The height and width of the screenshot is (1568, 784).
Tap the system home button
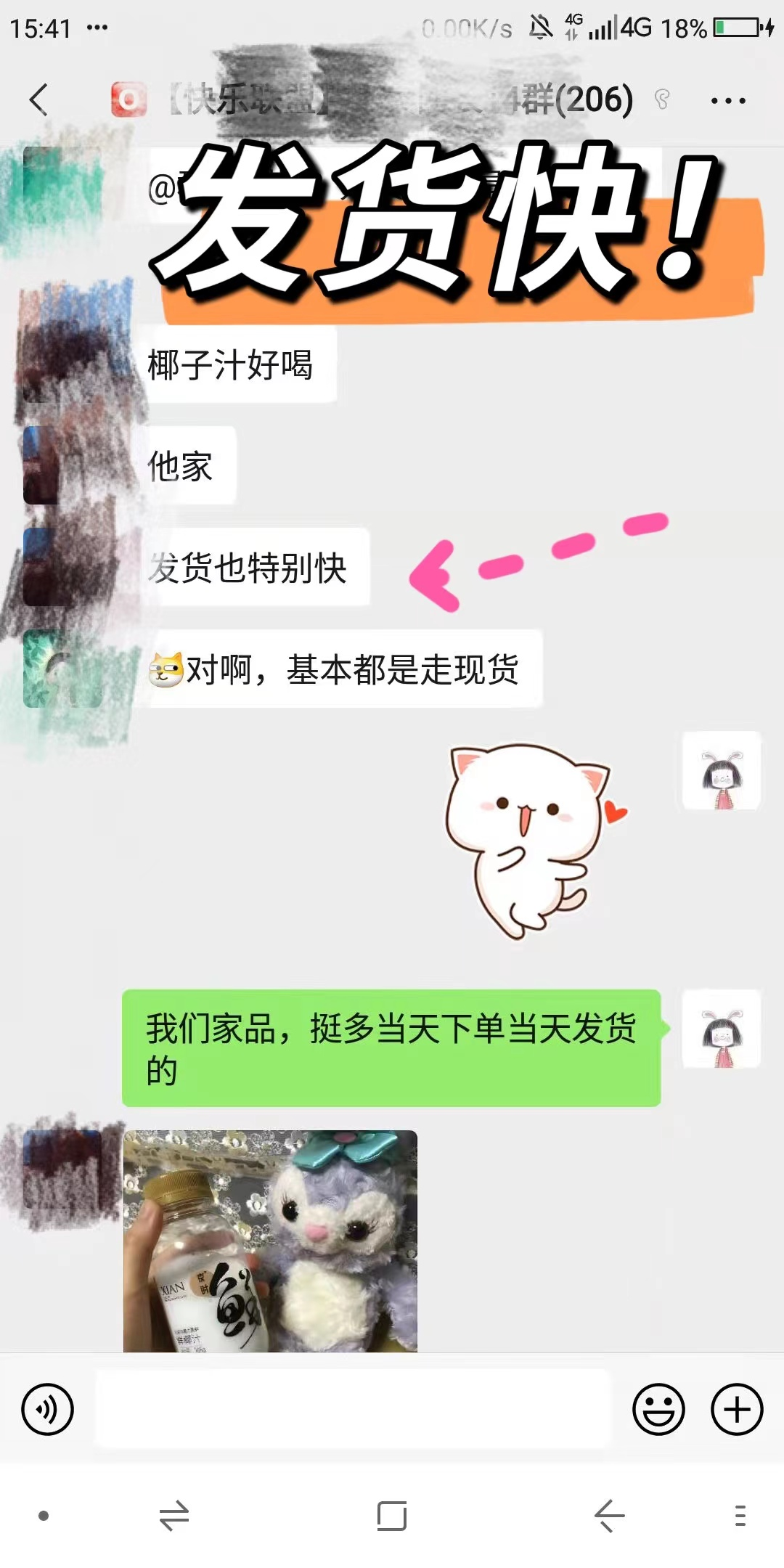[392, 1516]
